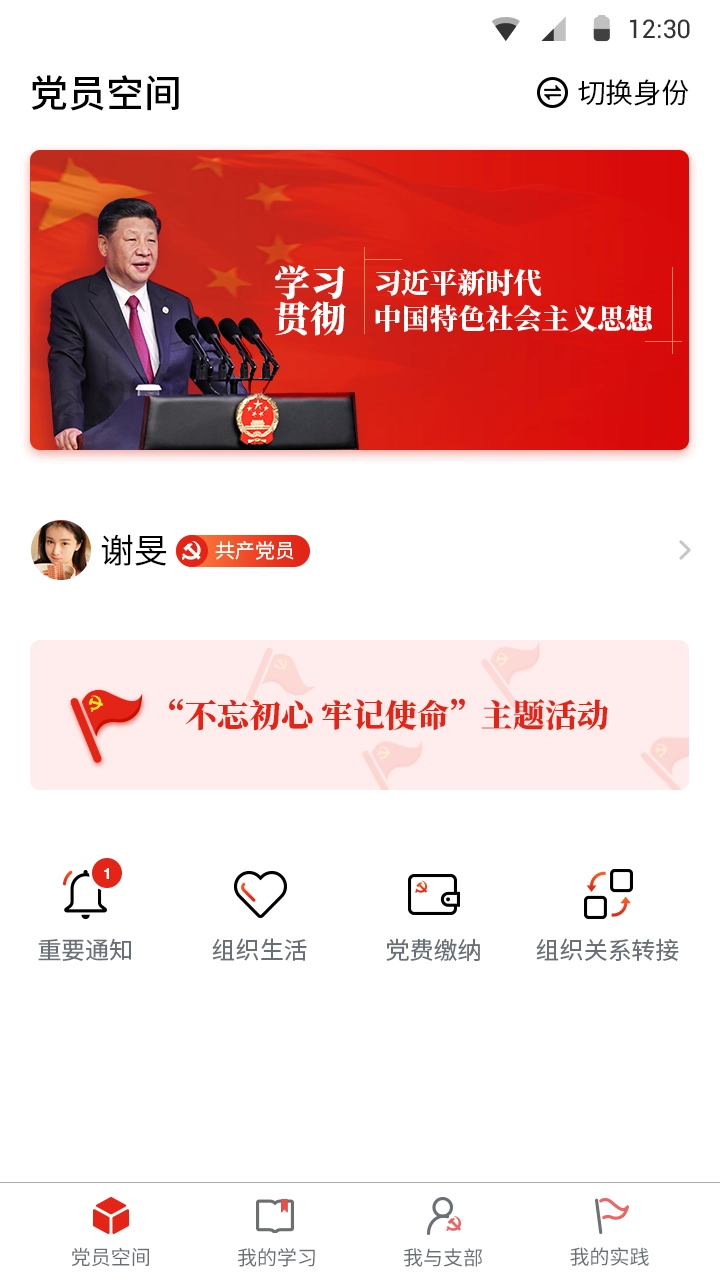Tap 谢旻's avatar photo
The height and width of the screenshot is (1280, 720).
tap(60, 550)
